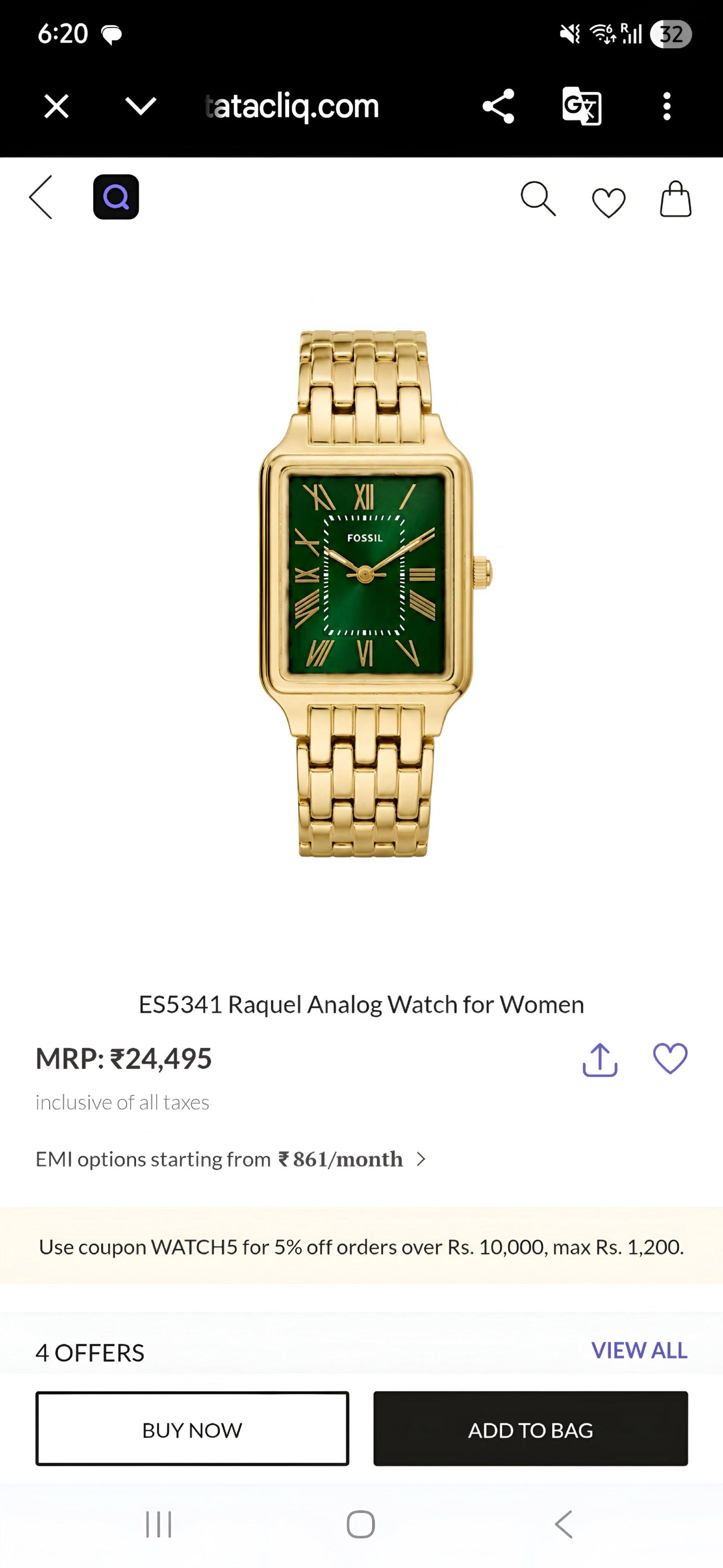Screen dimensions: 723x1568
Task: View the Fossil watch product image
Action: [369, 593]
